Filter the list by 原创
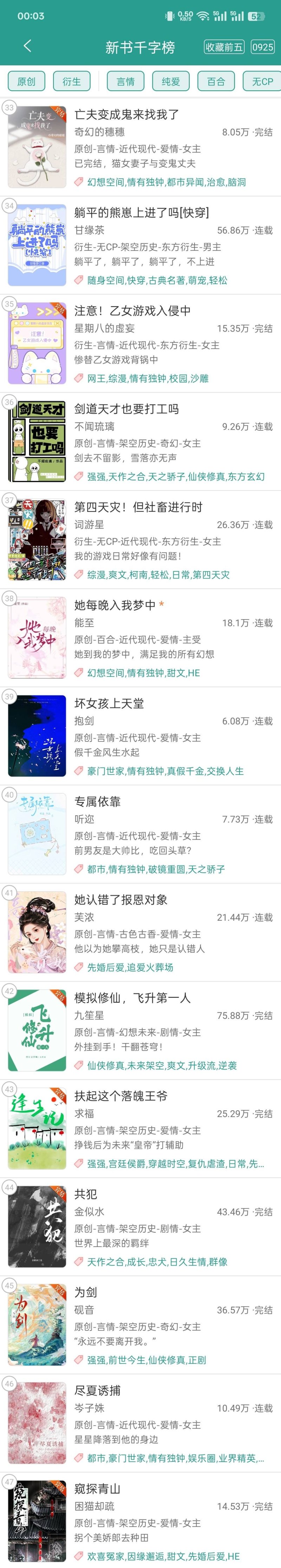The image size is (281, 1568). click(x=26, y=81)
